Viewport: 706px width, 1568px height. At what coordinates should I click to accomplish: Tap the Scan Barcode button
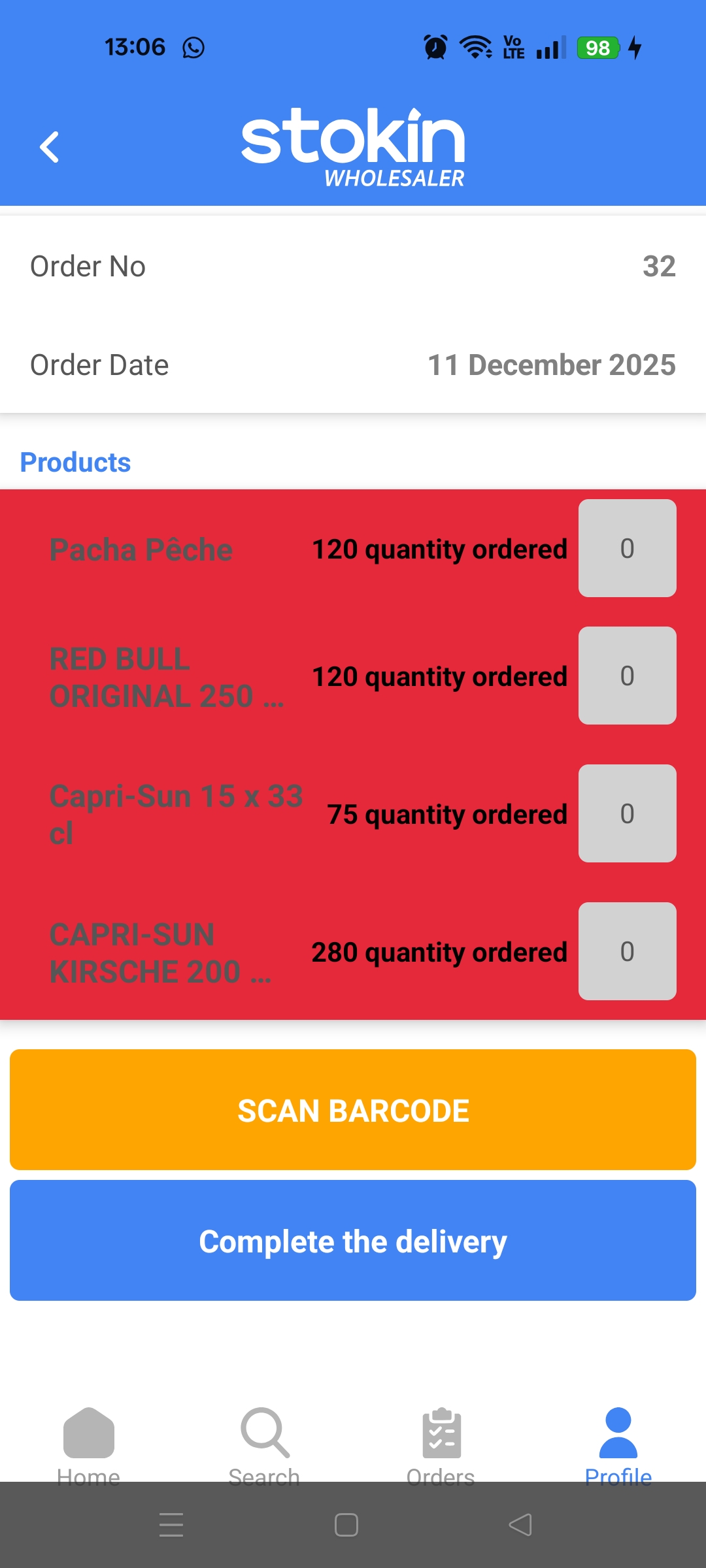coord(353,1109)
